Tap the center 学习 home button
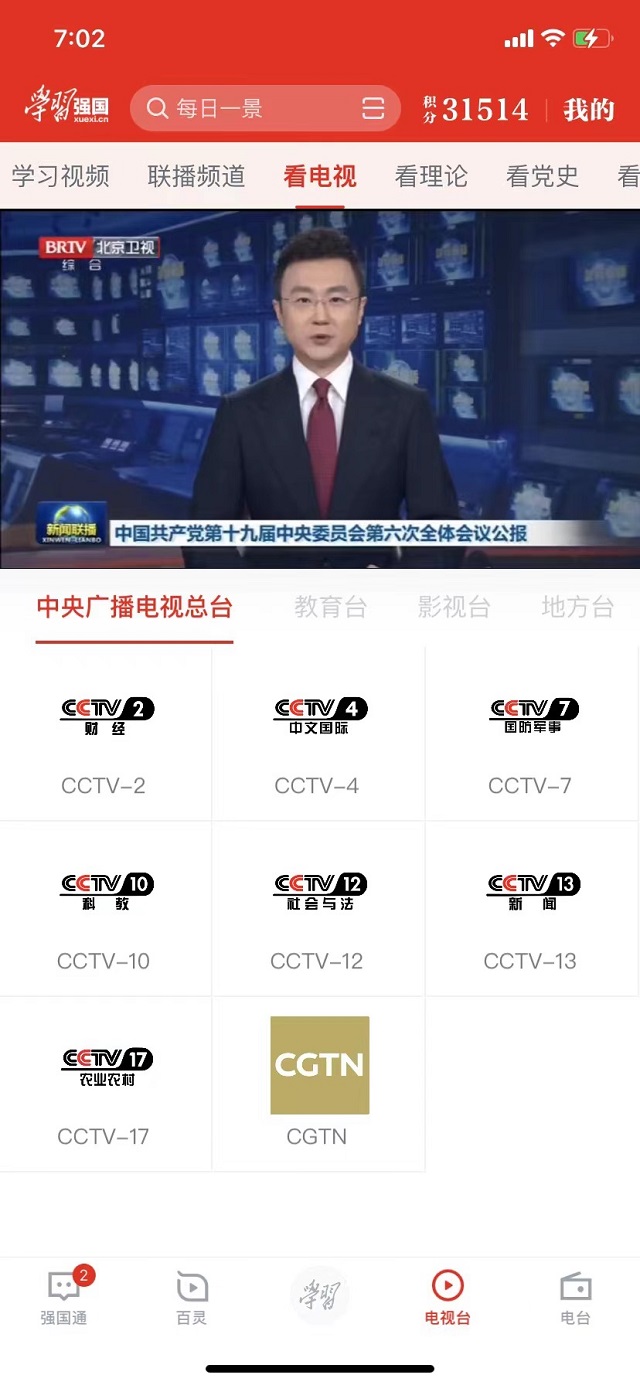 tap(320, 1294)
